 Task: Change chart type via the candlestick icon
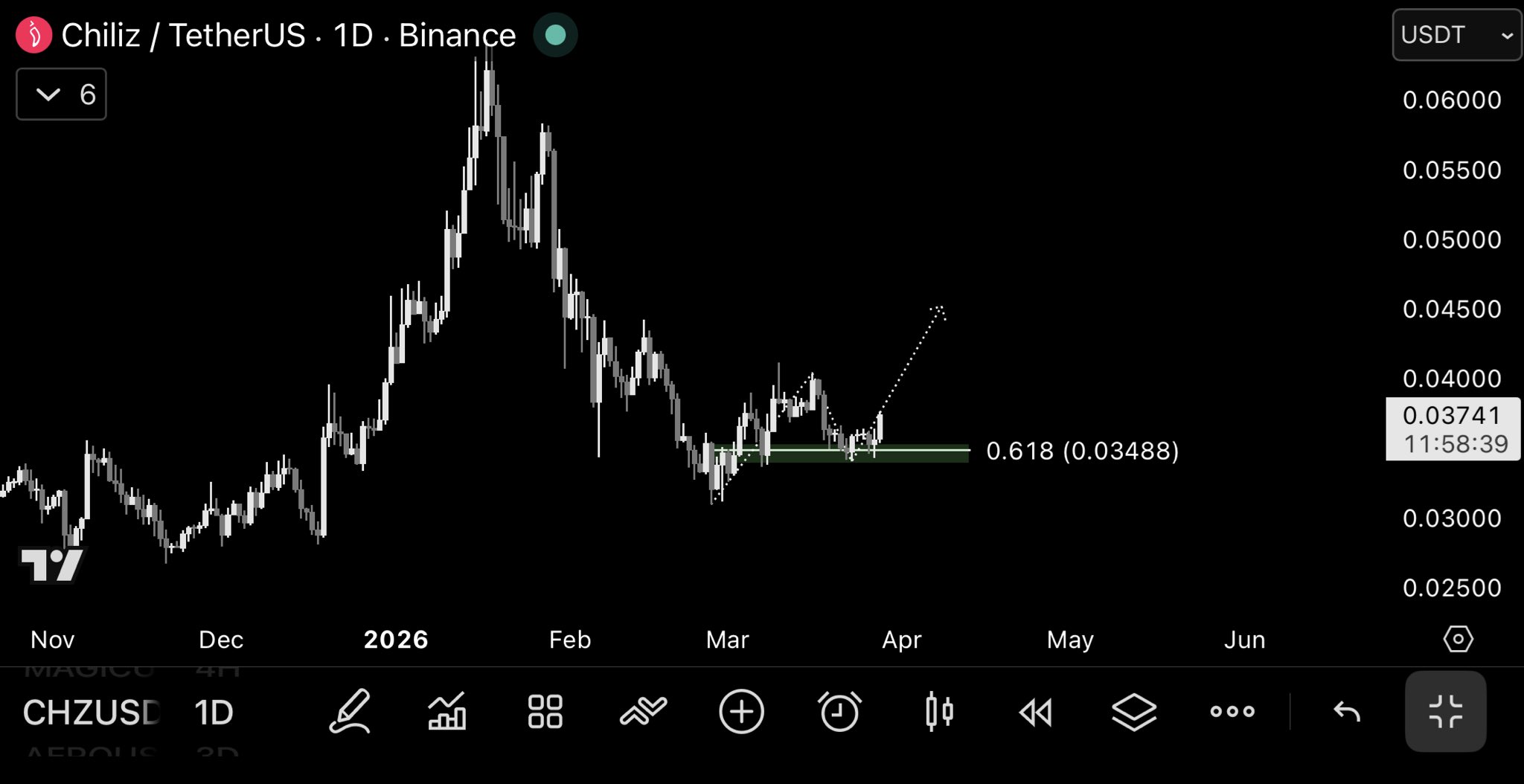click(x=938, y=712)
